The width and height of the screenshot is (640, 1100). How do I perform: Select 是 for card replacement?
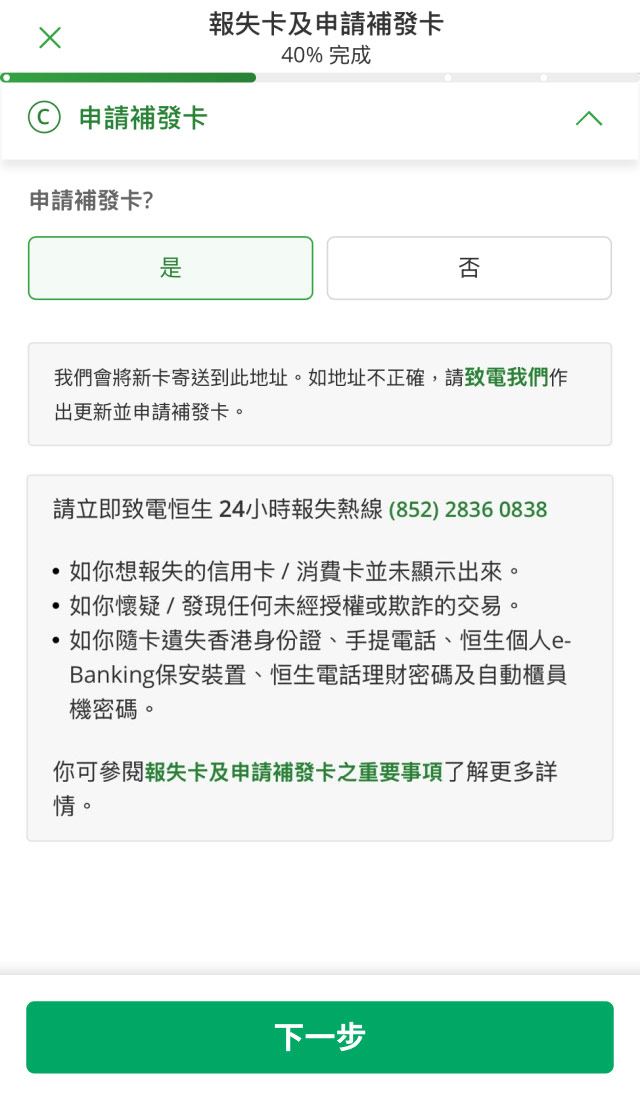click(170, 268)
